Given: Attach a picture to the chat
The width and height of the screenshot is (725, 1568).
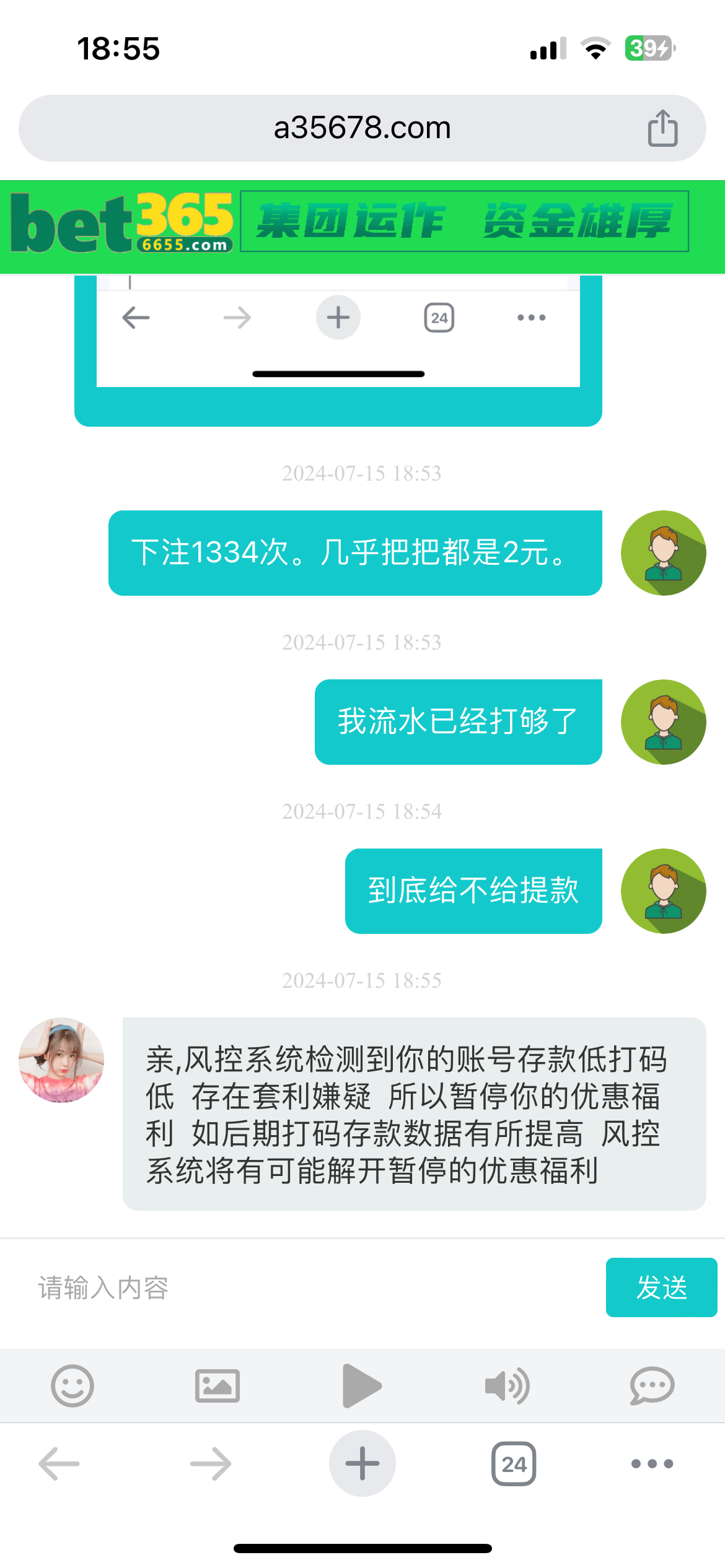Looking at the screenshot, I should (x=217, y=1386).
